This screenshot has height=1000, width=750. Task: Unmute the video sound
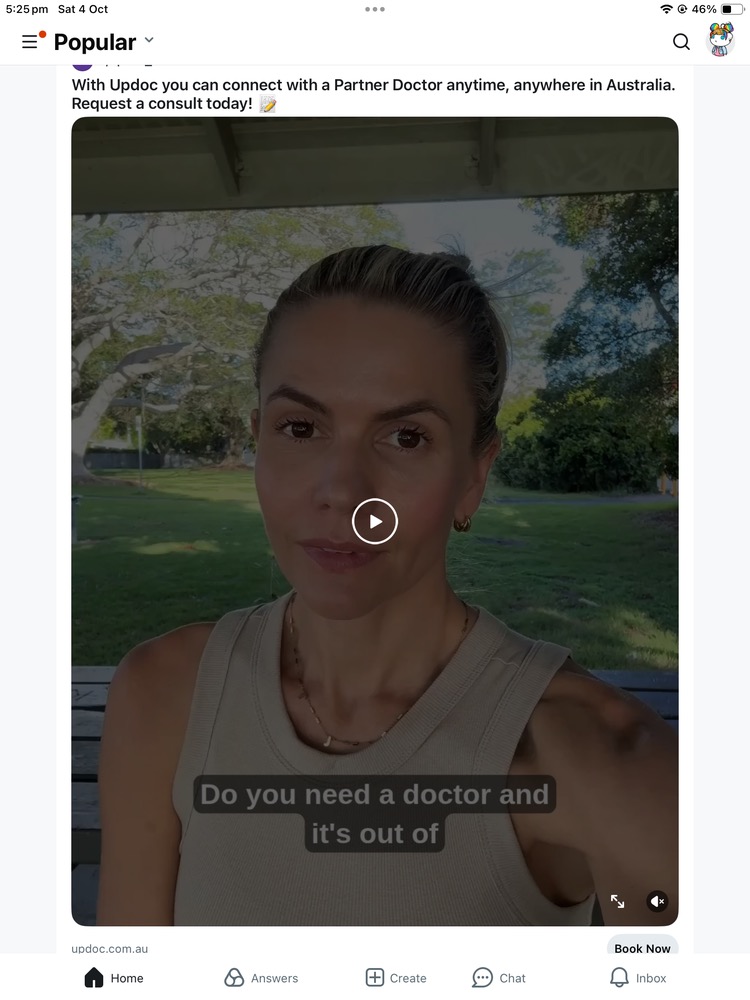[657, 901]
